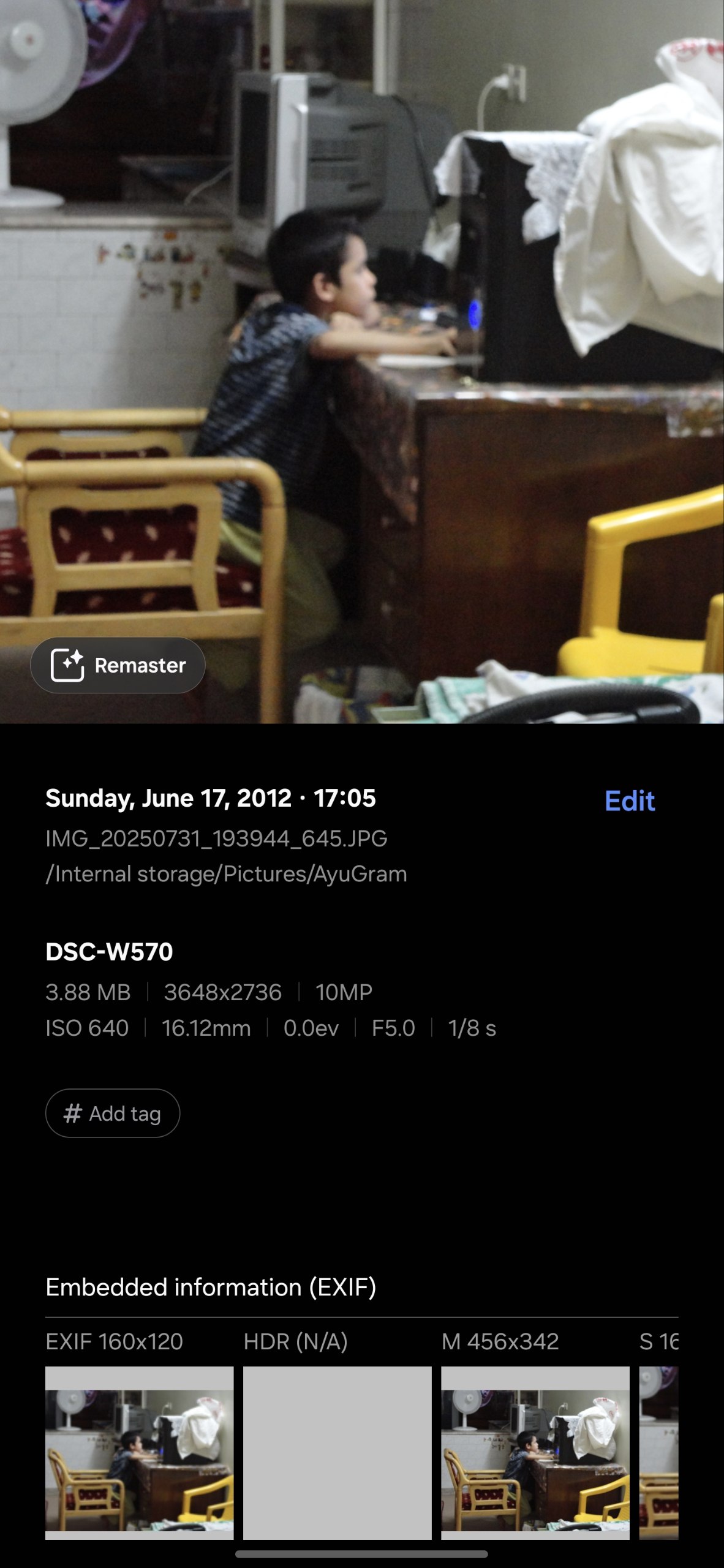This screenshot has width=724, height=1568.
Task: Open the HDR (N/A) placeholder thumbnail
Action: click(337, 1452)
